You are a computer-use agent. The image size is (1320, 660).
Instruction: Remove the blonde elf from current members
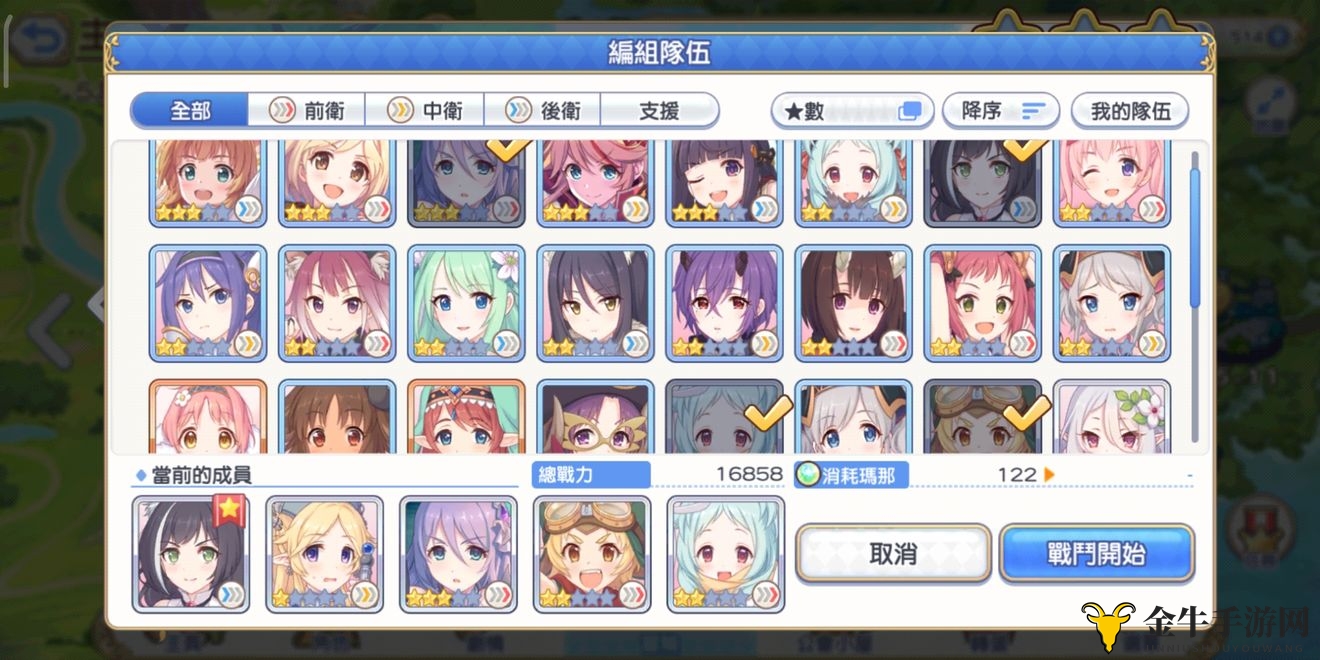coord(325,554)
